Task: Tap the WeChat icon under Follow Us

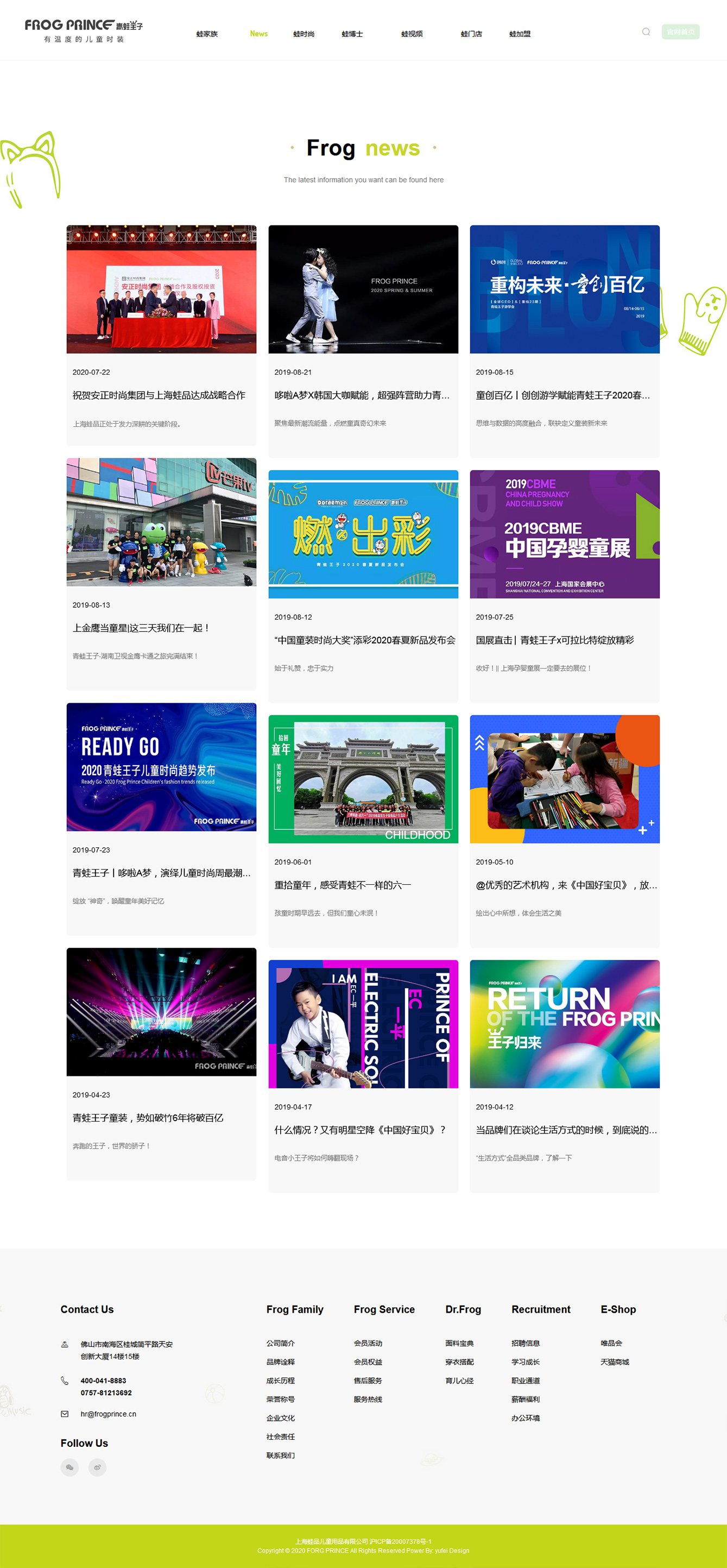Action: [x=69, y=1467]
